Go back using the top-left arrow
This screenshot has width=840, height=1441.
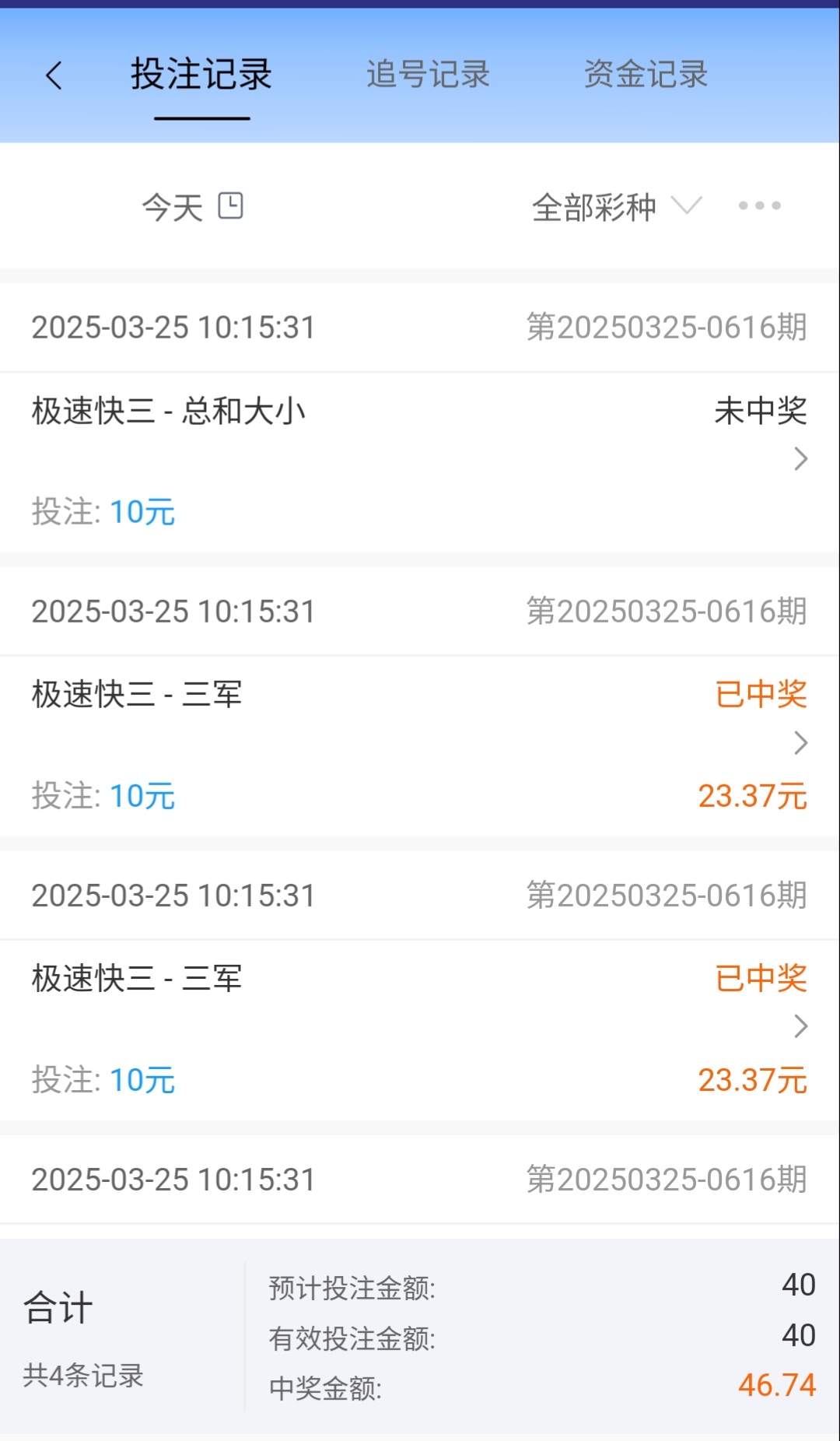54,75
